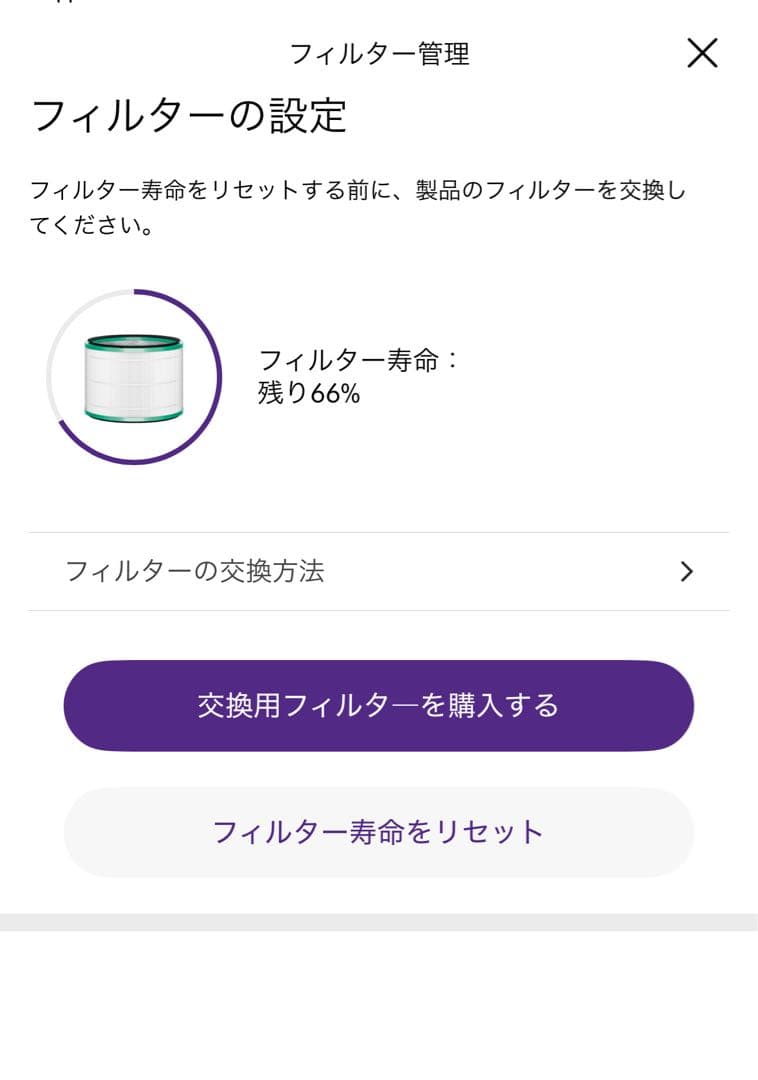This screenshot has height=1080, width=758.
Task: Expand the replacement instructions row
Action: tap(378, 571)
